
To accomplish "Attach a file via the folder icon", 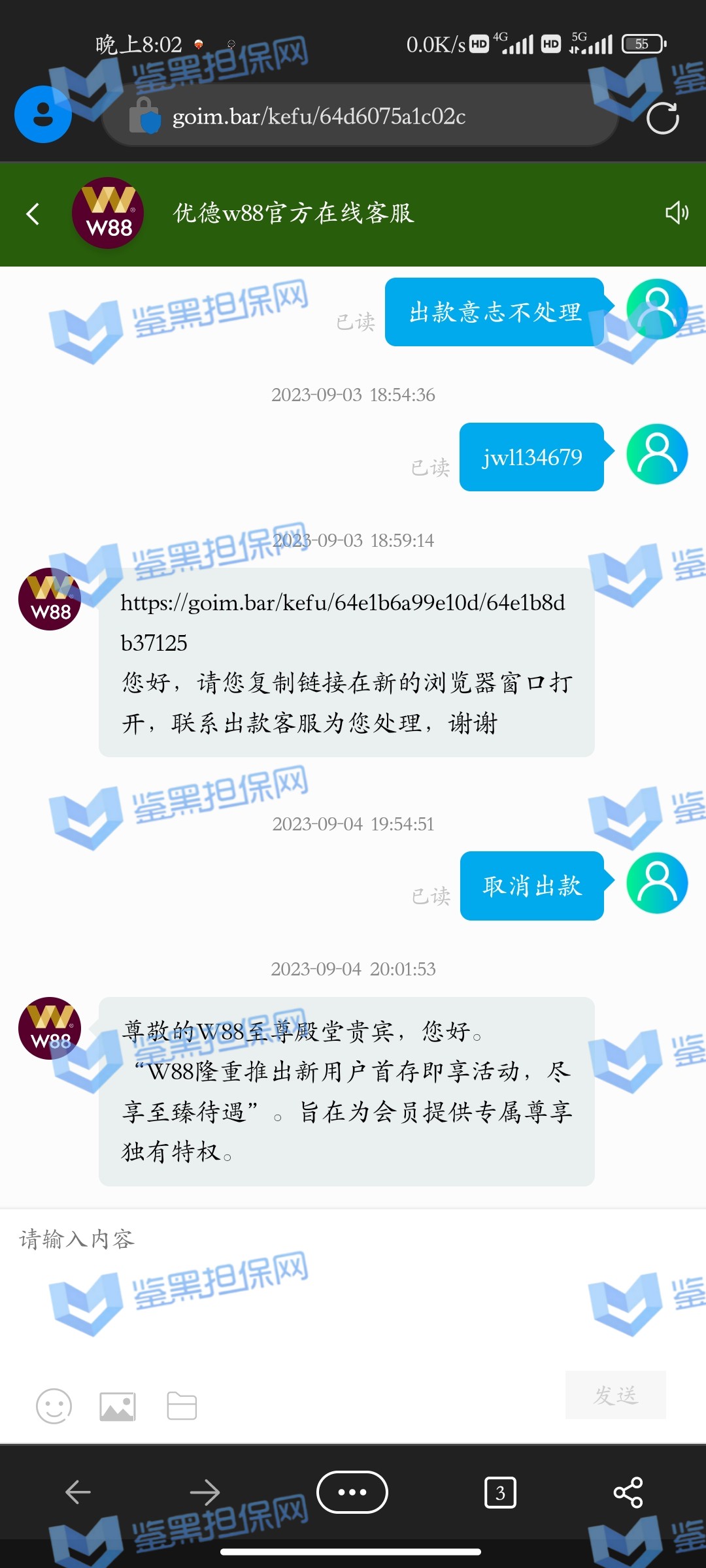I will pos(182,1406).
